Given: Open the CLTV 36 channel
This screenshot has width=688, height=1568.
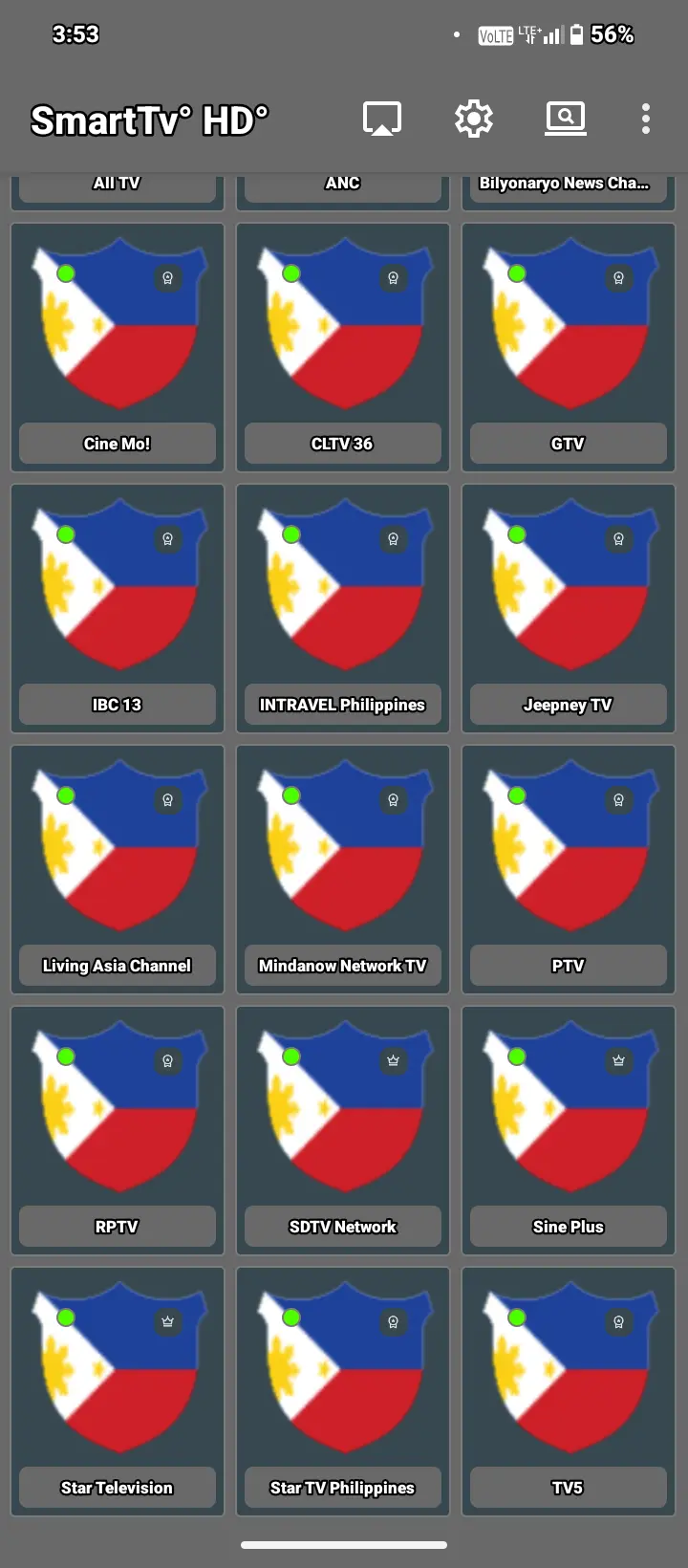Looking at the screenshot, I should (x=343, y=347).
